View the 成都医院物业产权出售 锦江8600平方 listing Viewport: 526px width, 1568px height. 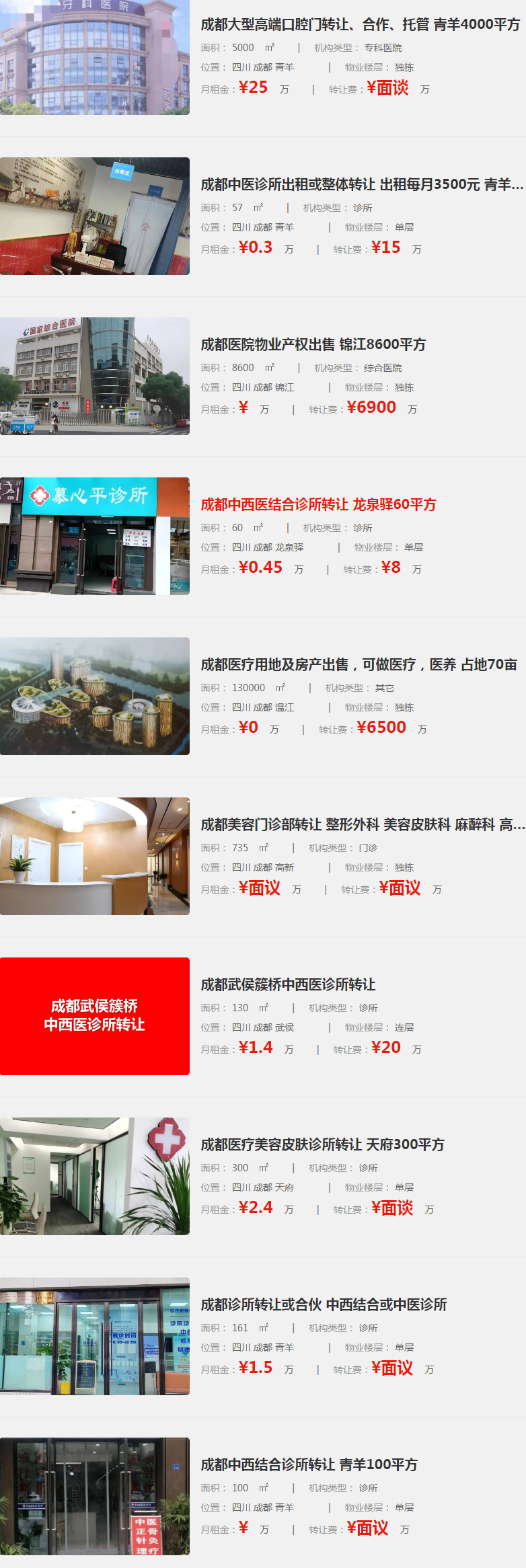click(313, 345)
